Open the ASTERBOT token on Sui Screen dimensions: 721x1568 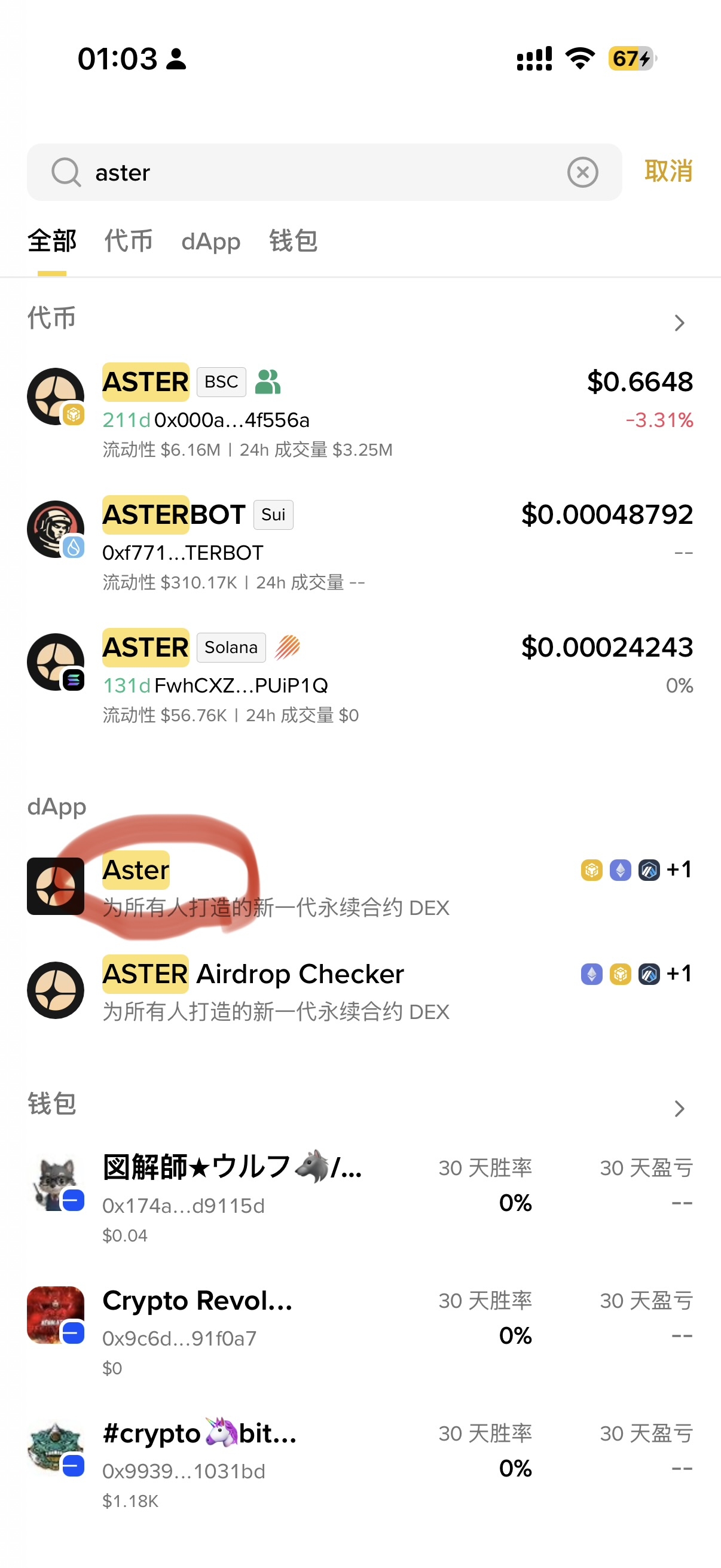pos(359,541)
